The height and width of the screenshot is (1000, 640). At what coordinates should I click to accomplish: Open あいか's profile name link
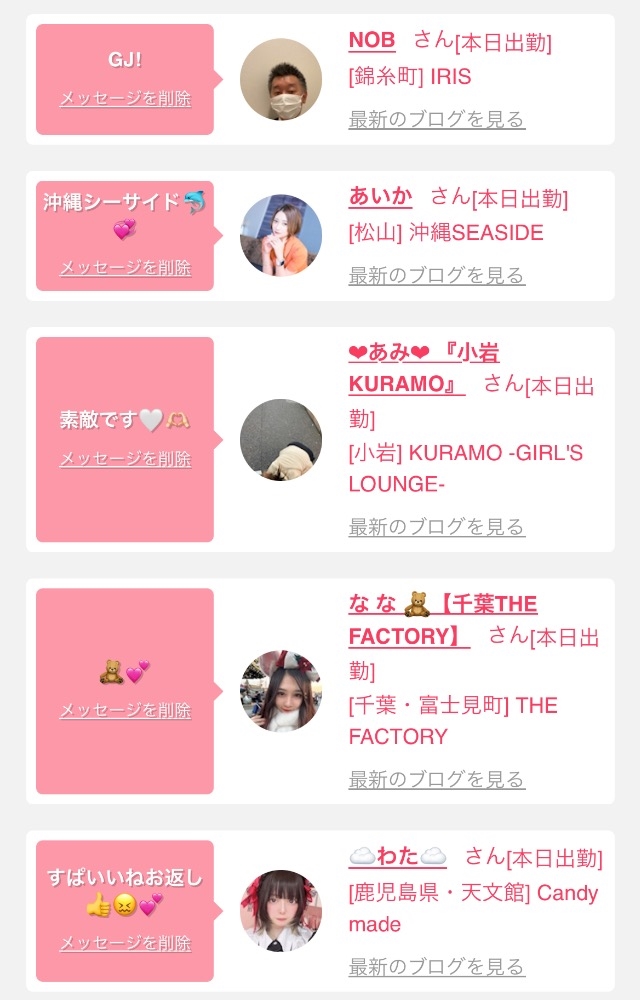(x=380, y=196)
